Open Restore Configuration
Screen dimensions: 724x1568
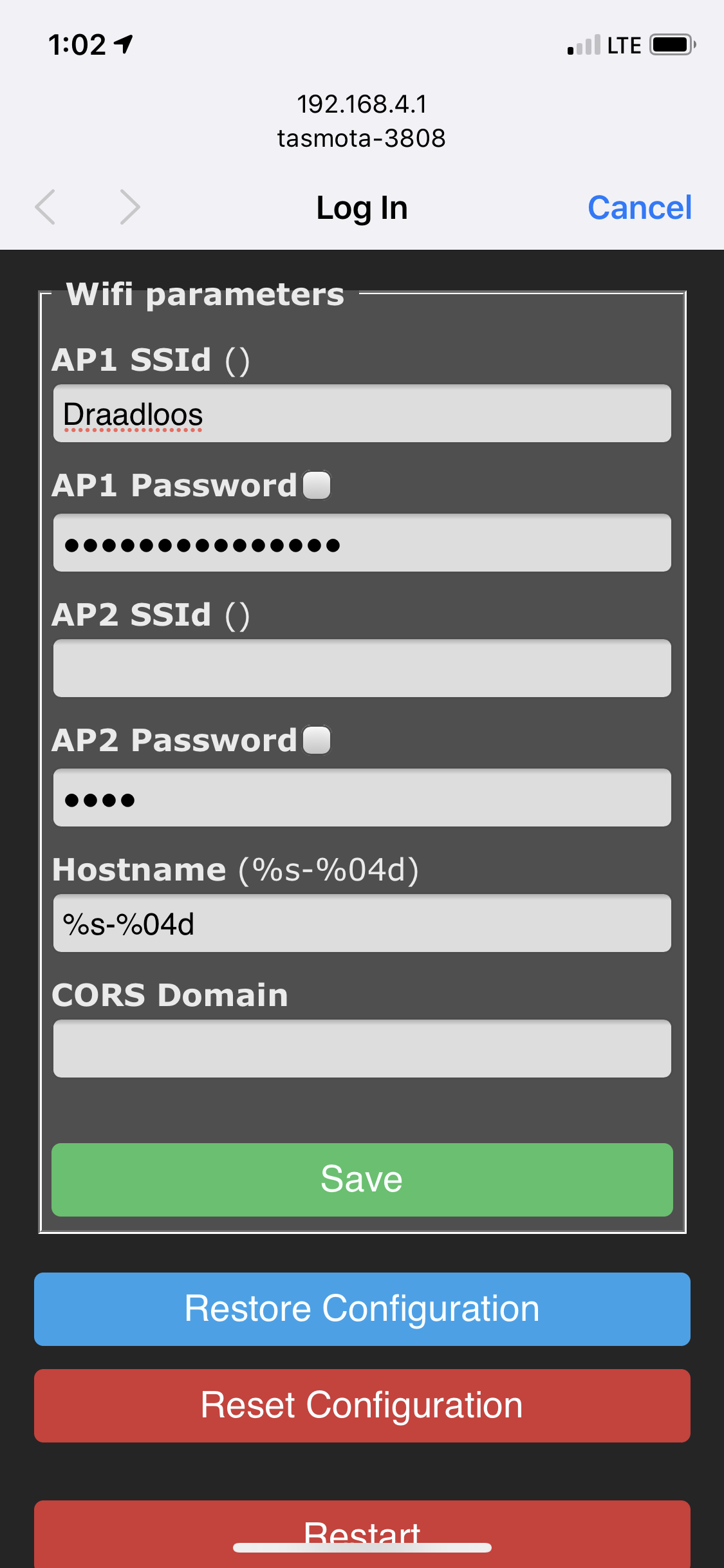click(x=362, y=1309)
